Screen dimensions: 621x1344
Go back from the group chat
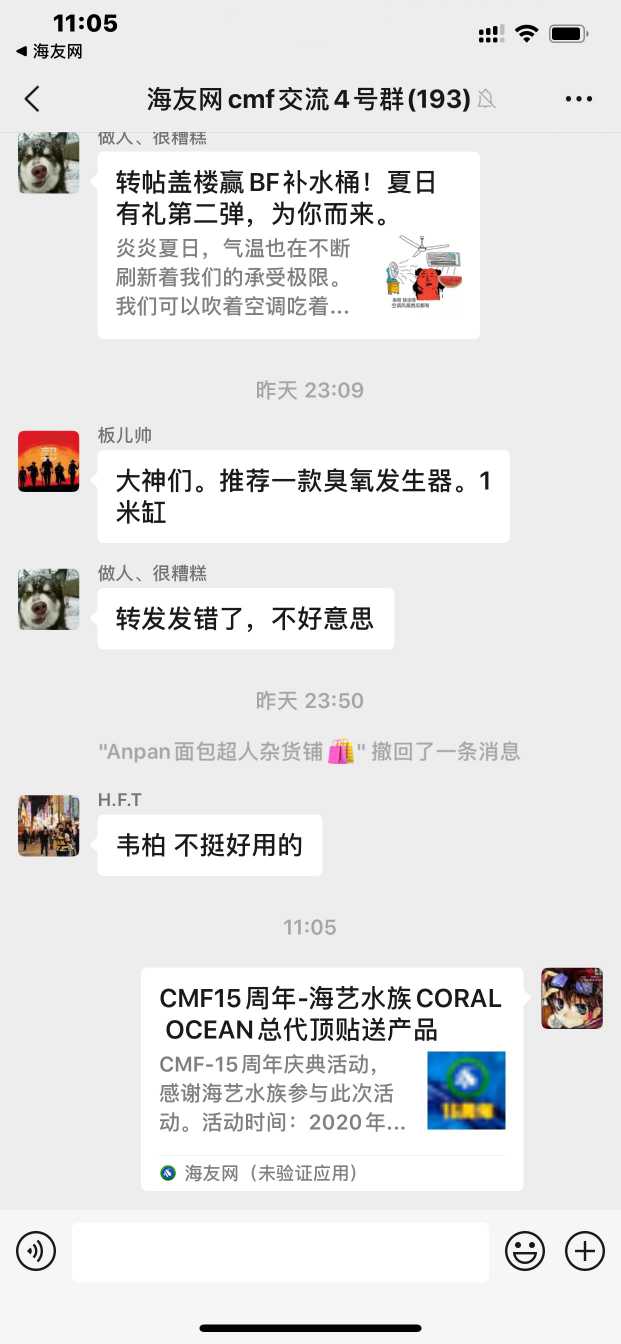click(x=32, y=98)
